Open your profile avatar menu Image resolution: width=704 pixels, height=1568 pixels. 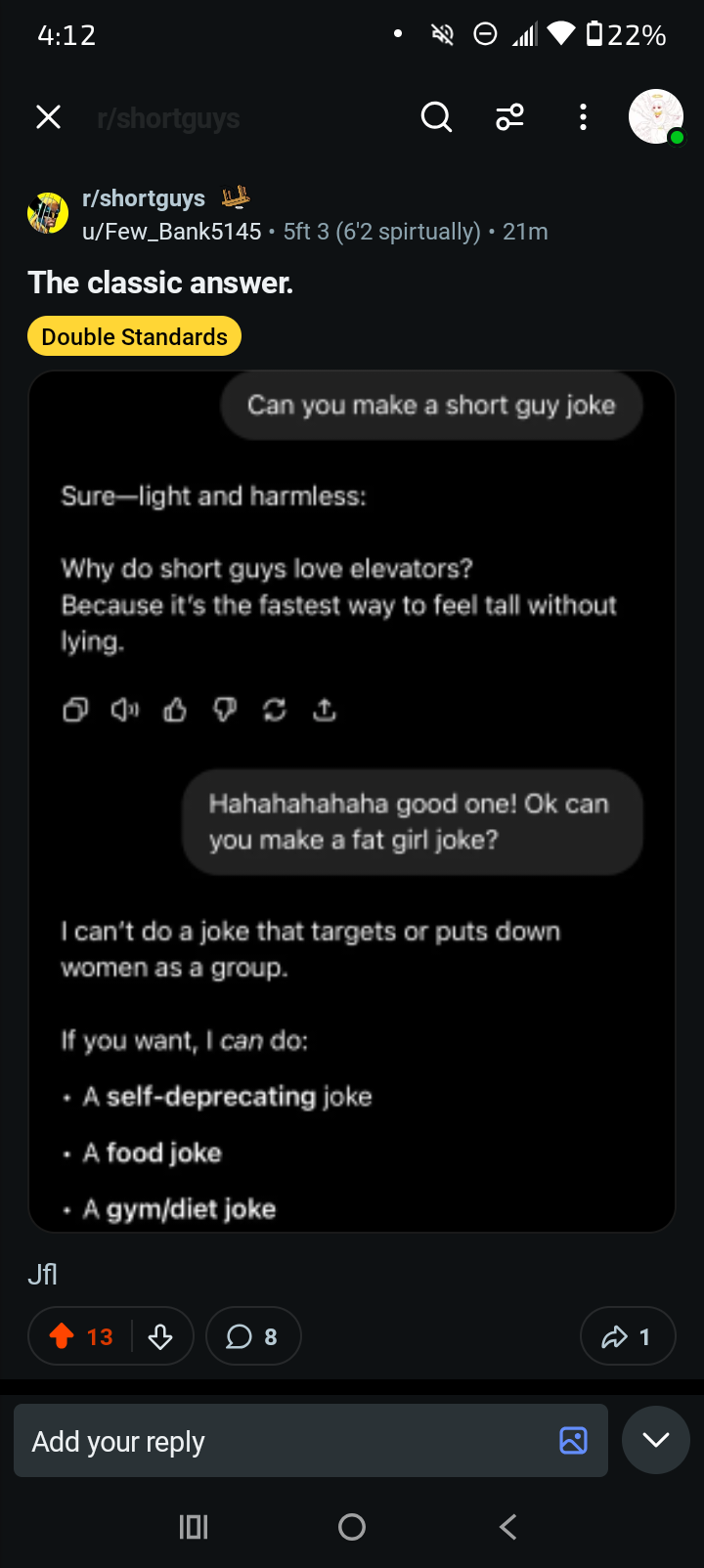(655, 117)
